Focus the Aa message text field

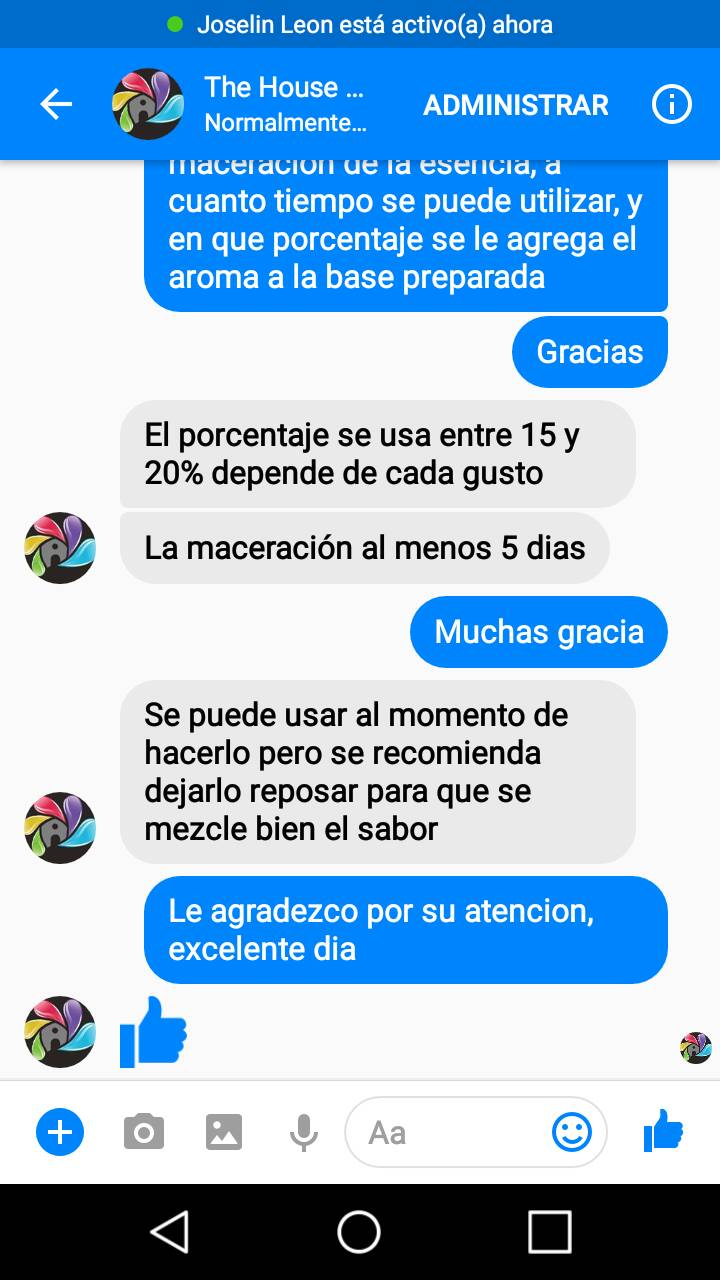[450, 1132]
